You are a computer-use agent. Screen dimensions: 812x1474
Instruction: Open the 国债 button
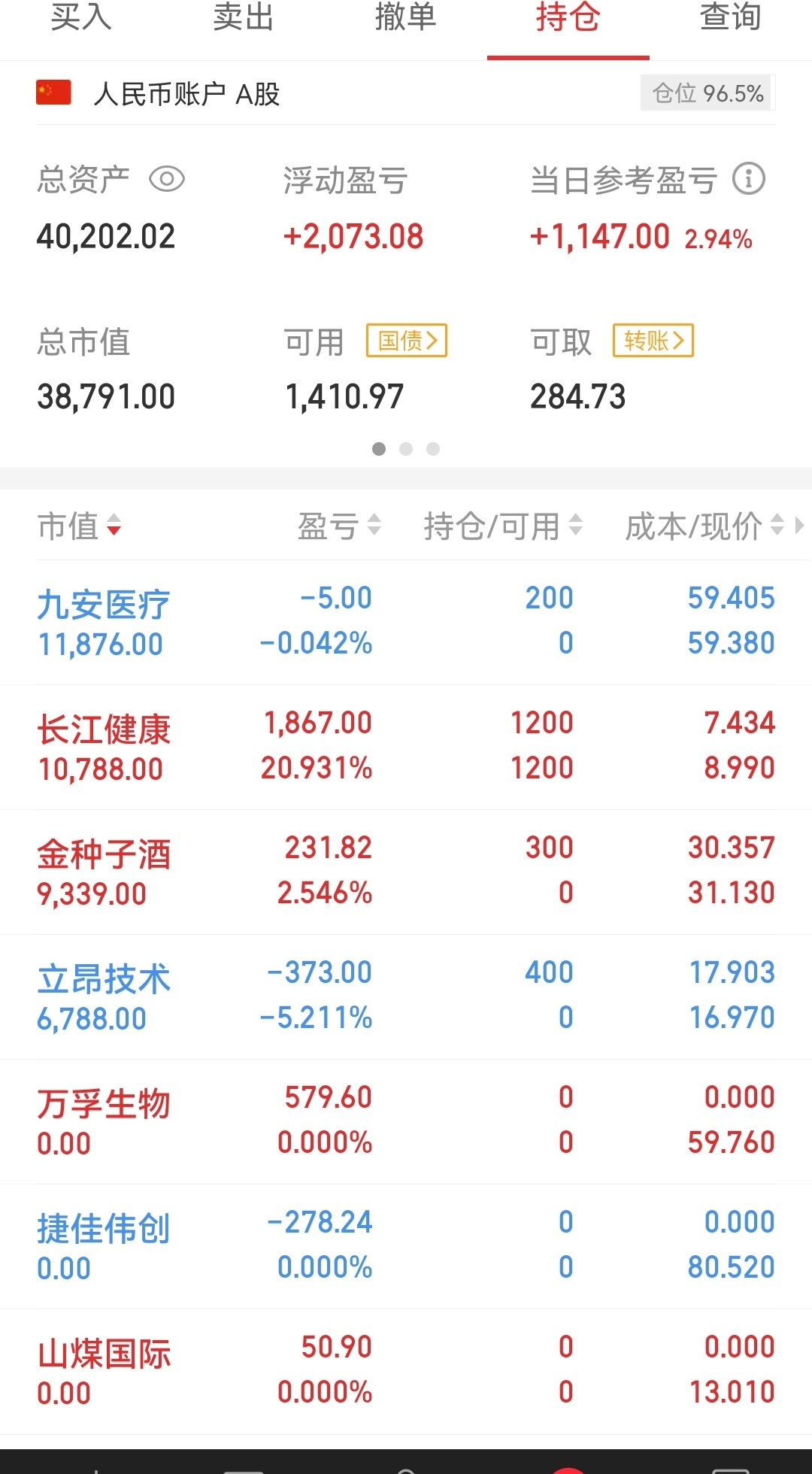tap(407, 341)
